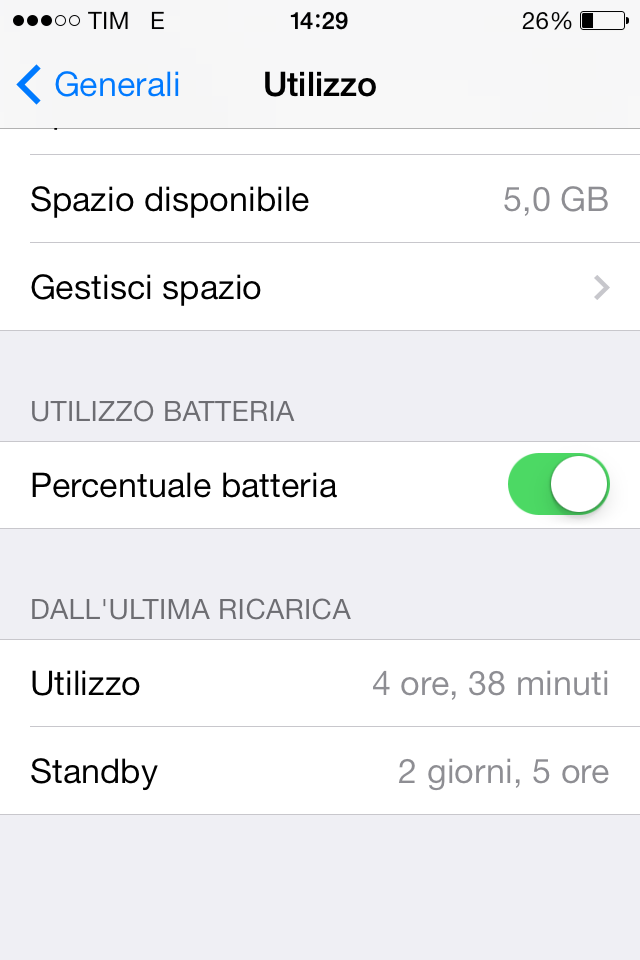Go back to Generali settings
The image size is (640, 960).
point(98,85)
